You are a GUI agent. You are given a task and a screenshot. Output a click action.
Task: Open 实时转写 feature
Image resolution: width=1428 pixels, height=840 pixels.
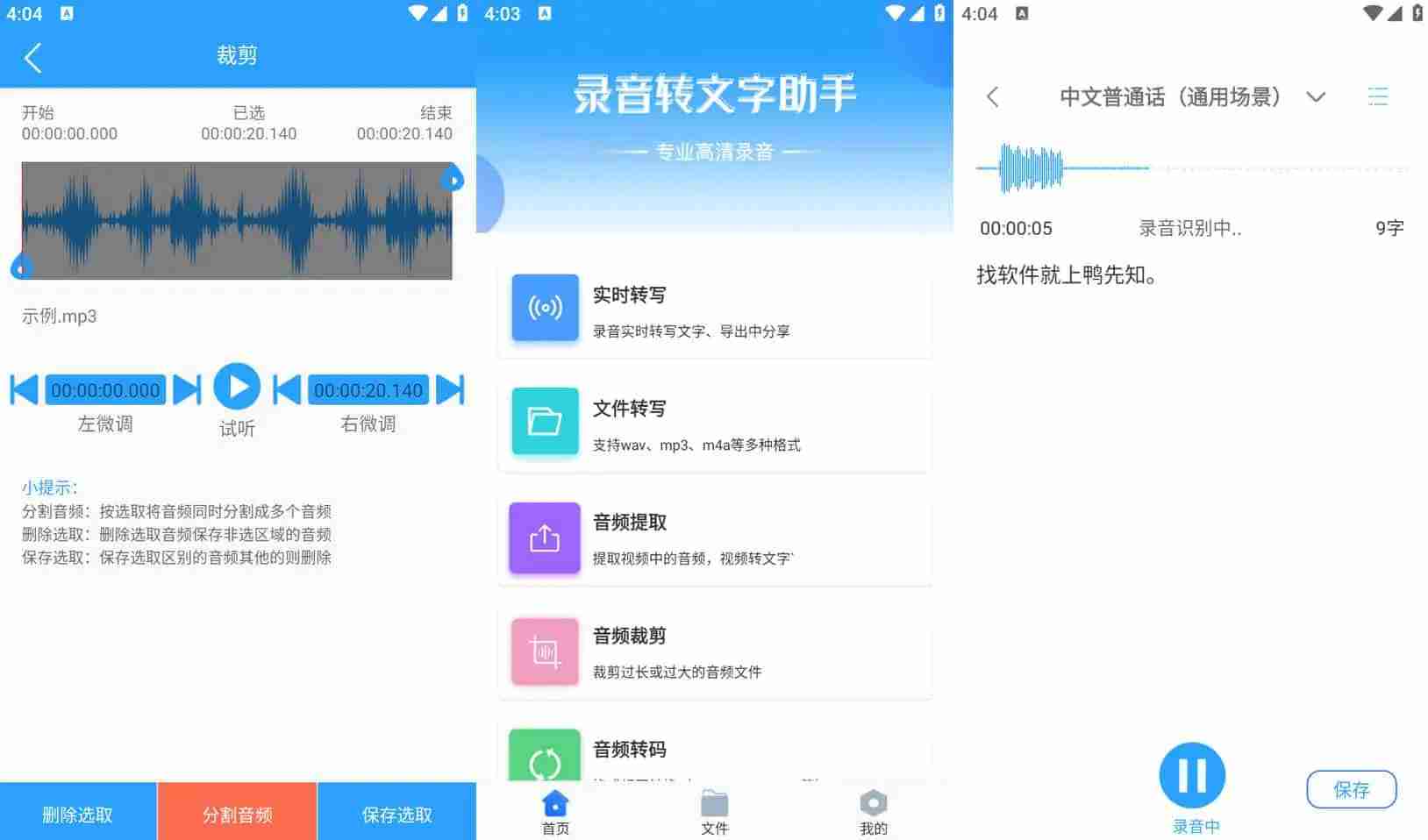(x=714, y=311)
